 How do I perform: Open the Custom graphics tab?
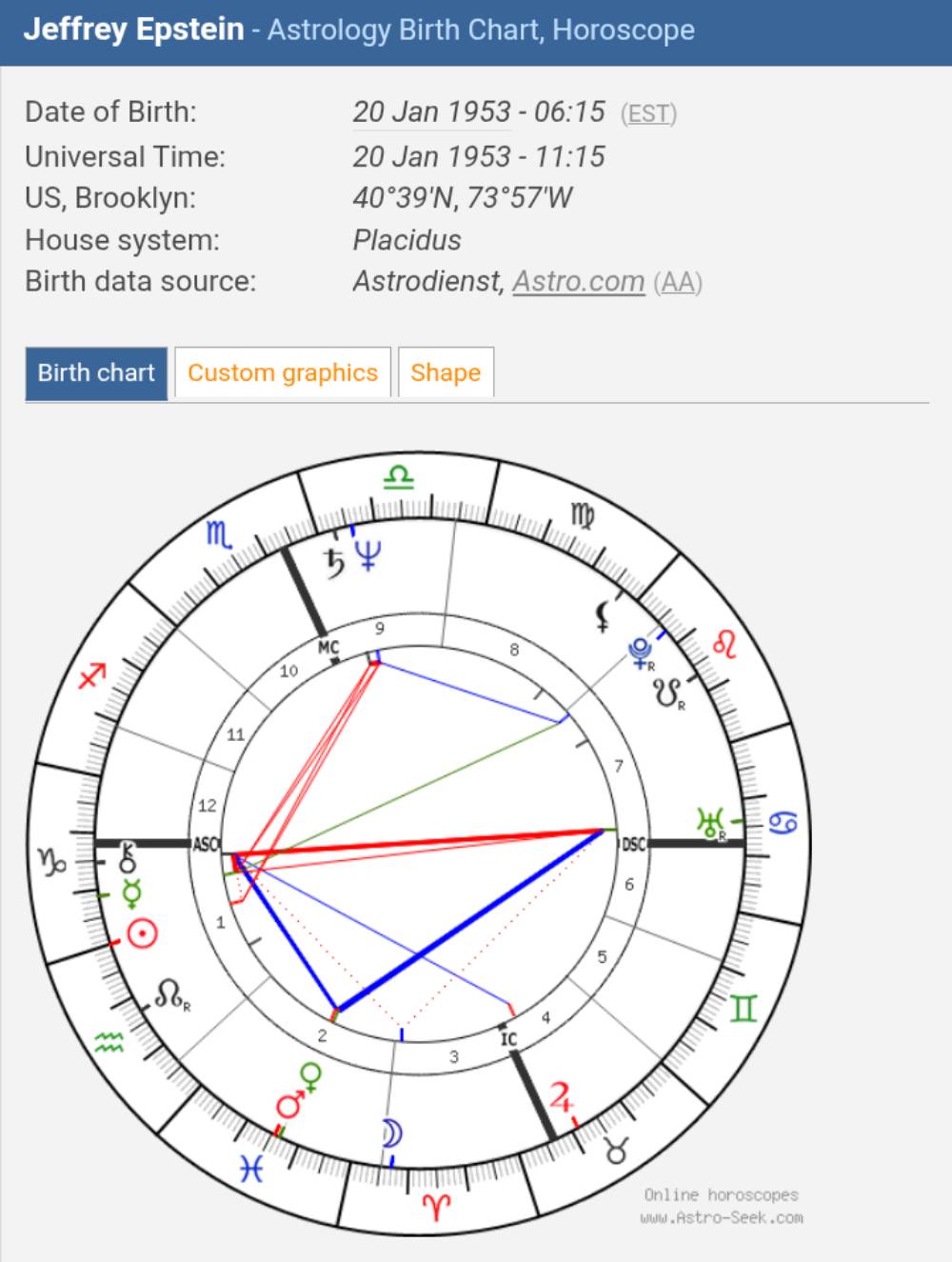[282, 372]
